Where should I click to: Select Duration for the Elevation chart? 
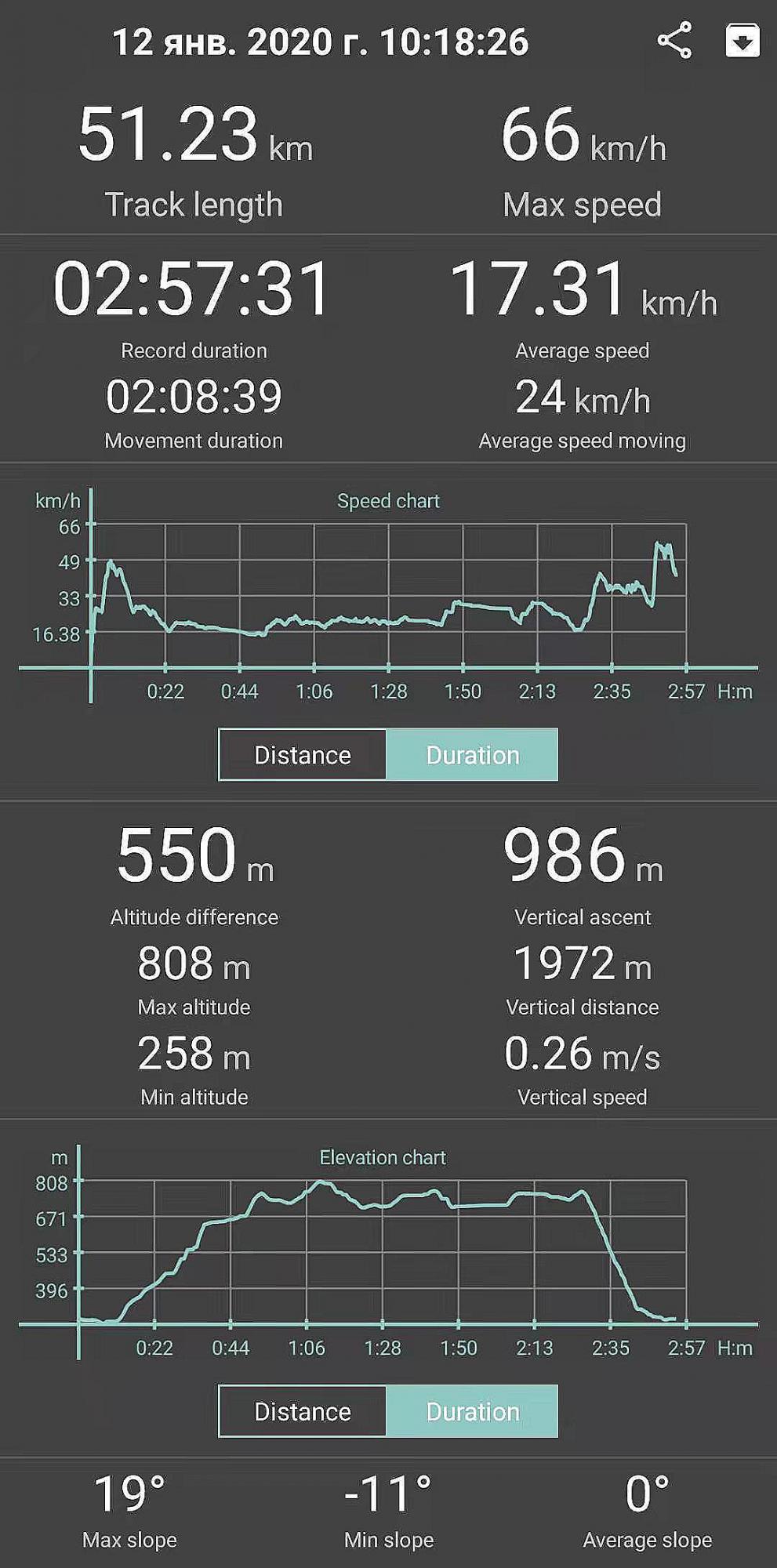tap(472, 1410)
